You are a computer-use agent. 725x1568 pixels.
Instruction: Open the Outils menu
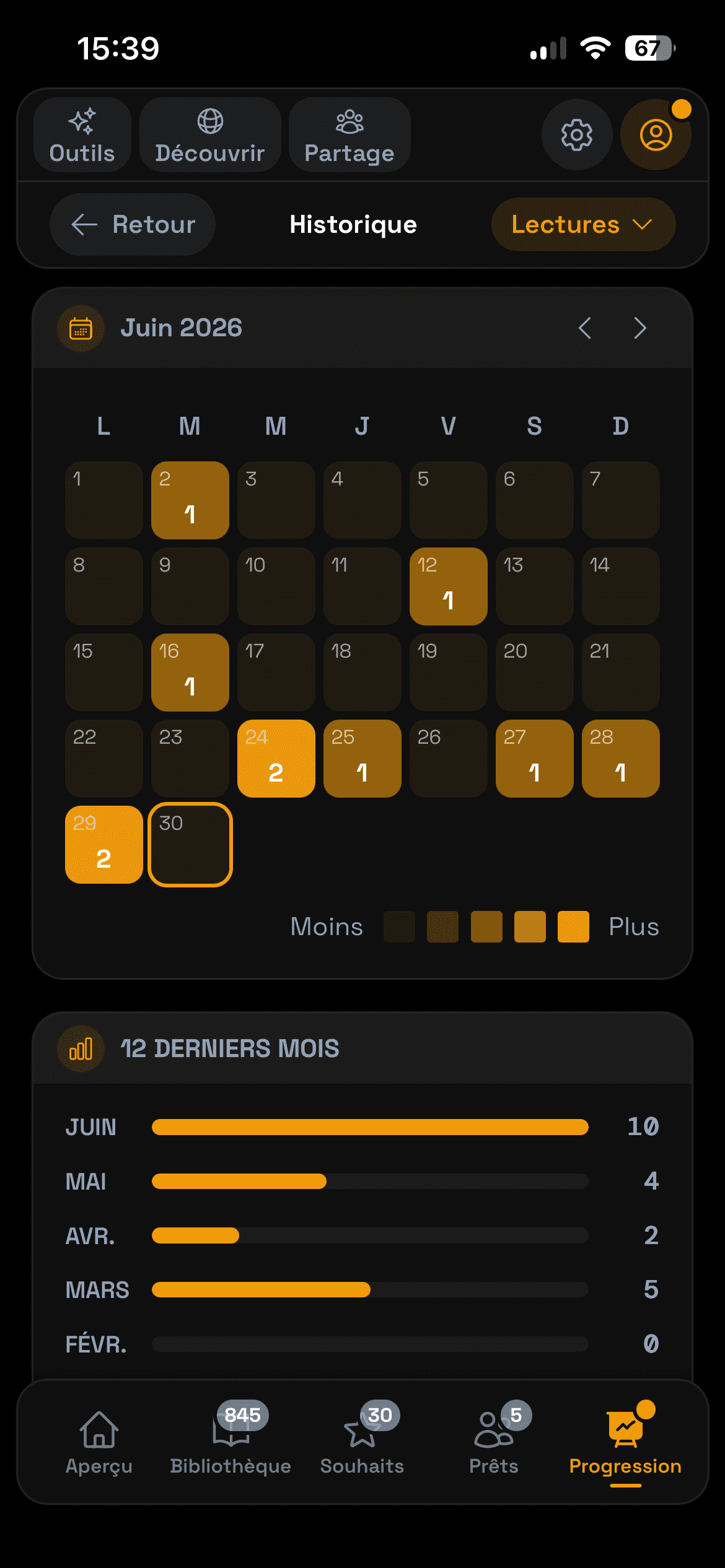[x=82, y=134]
